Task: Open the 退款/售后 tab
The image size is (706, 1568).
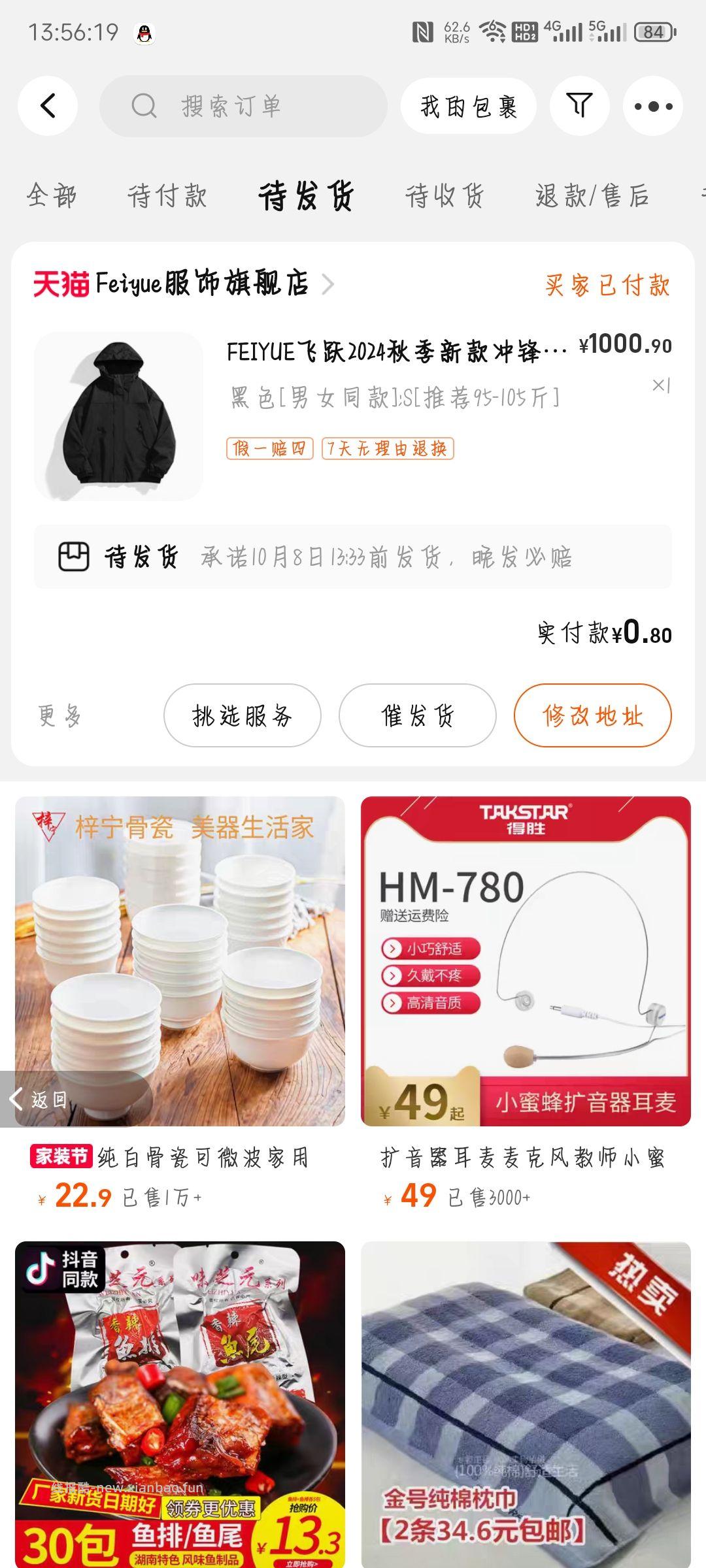Action: 592,195
